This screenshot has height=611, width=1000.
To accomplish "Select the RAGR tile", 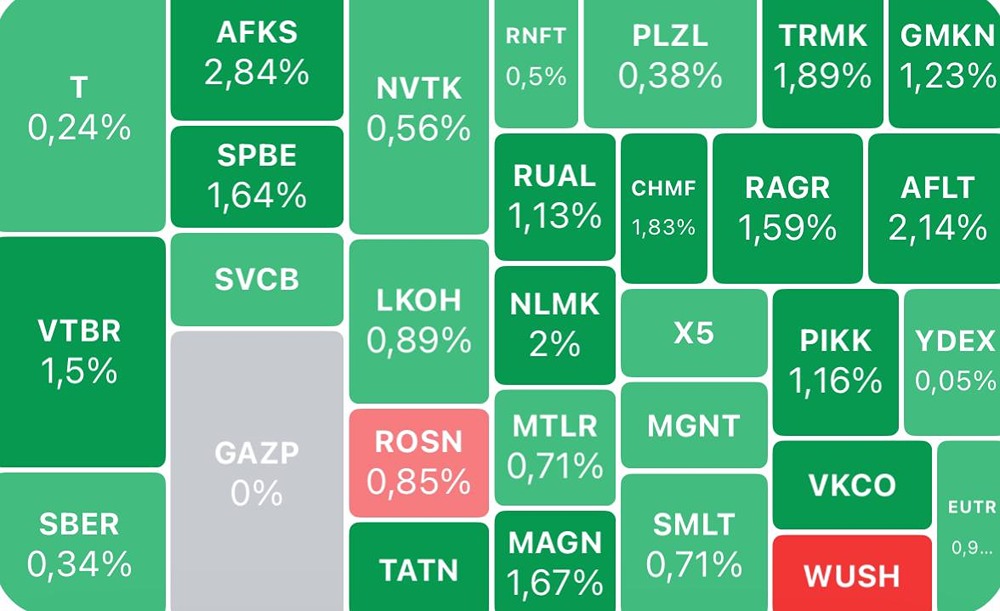I will click(786, 208).
